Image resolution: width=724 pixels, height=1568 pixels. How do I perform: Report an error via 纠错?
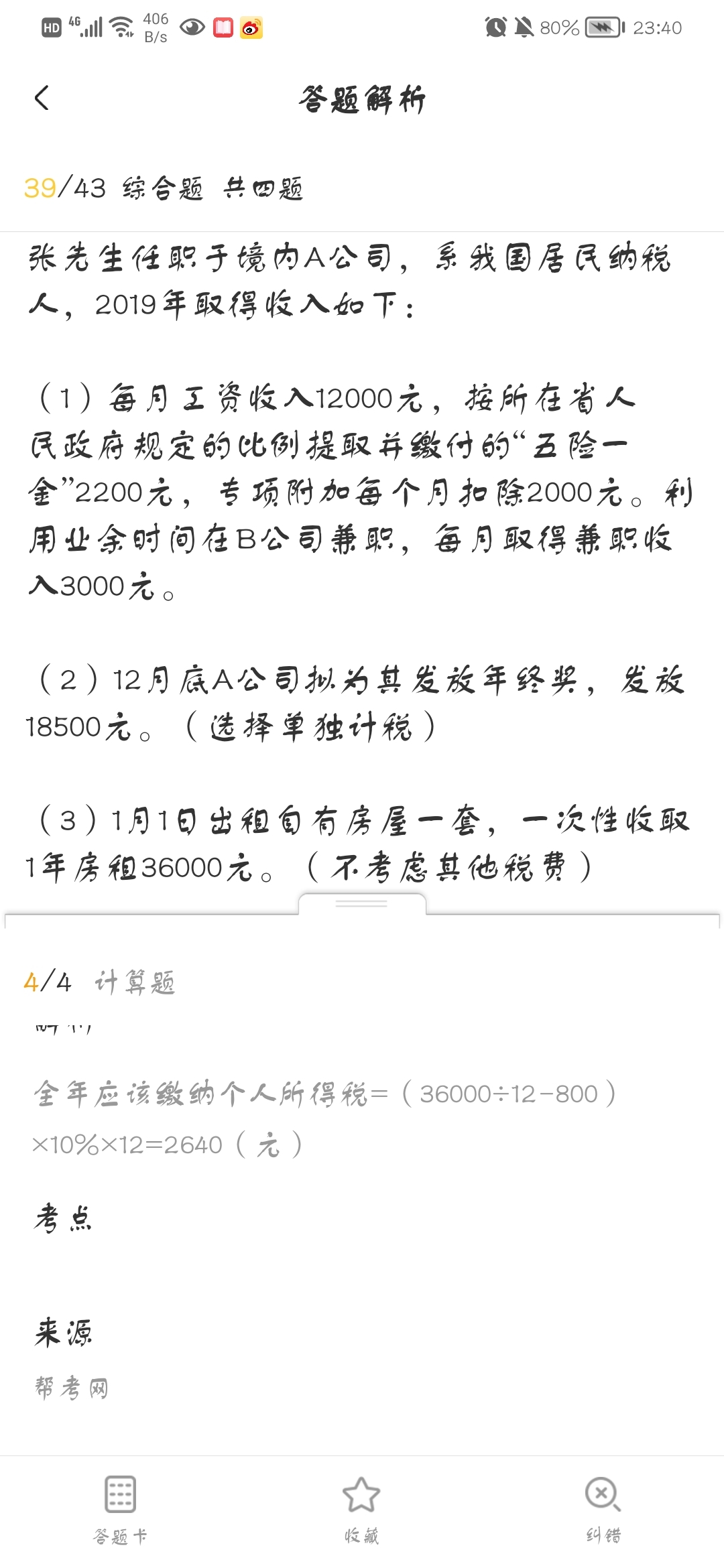[603, 1508]
